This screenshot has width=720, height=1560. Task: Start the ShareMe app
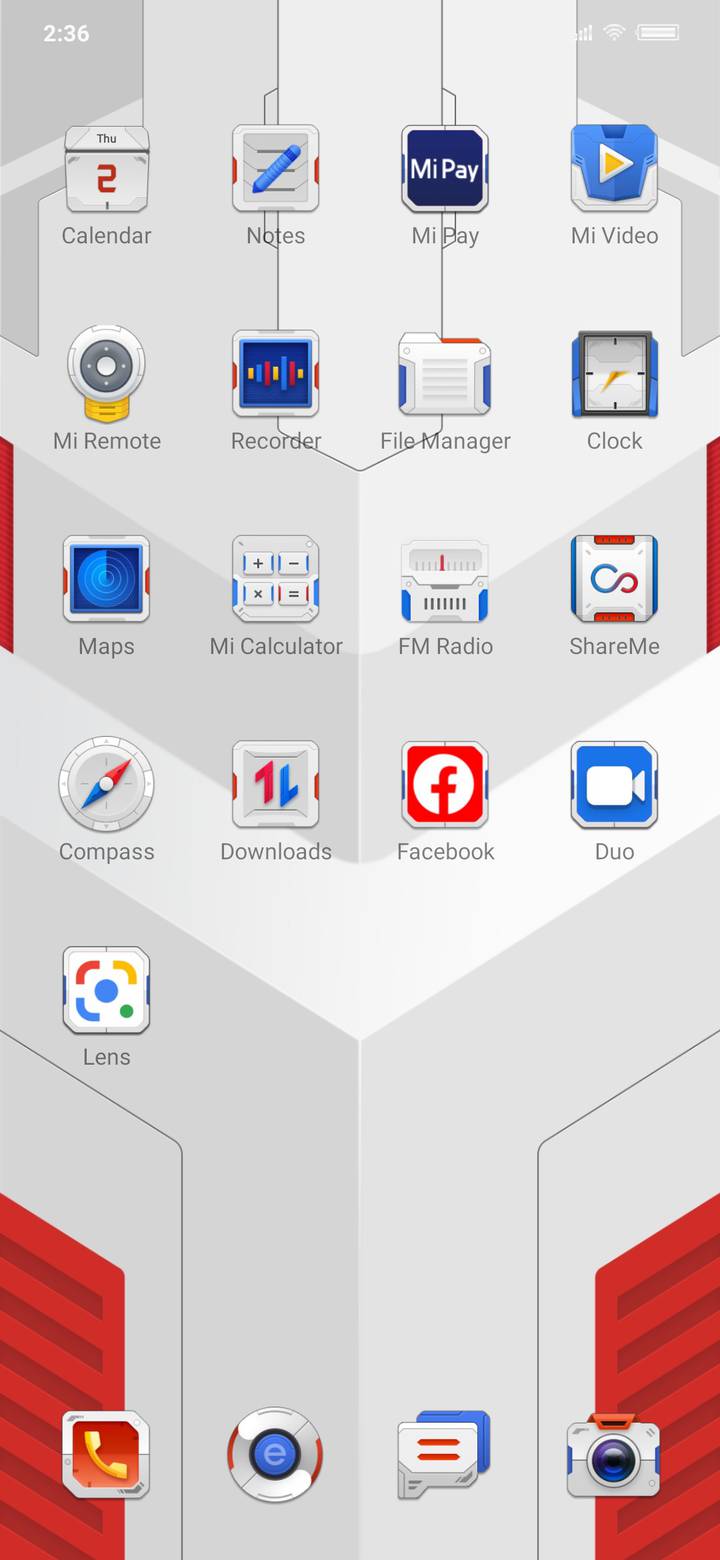click(614, 579)
